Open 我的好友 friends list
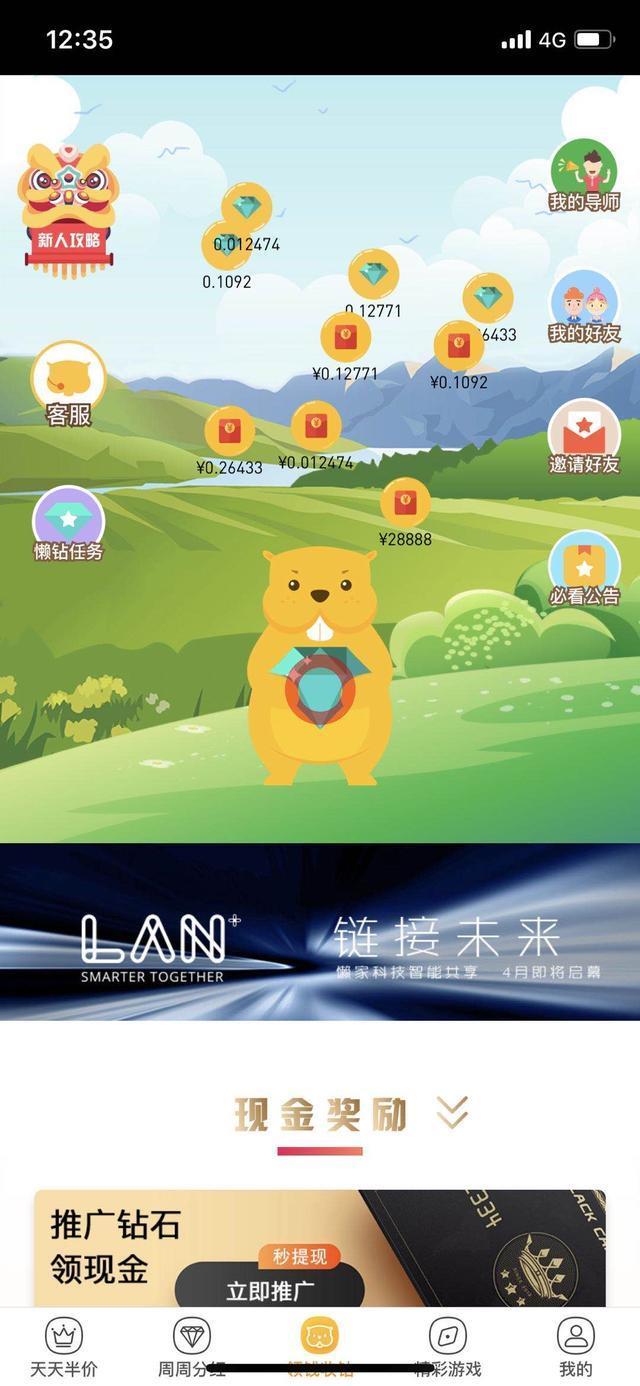This screenshot has width=640, height=1386. [x=584, y=307]
